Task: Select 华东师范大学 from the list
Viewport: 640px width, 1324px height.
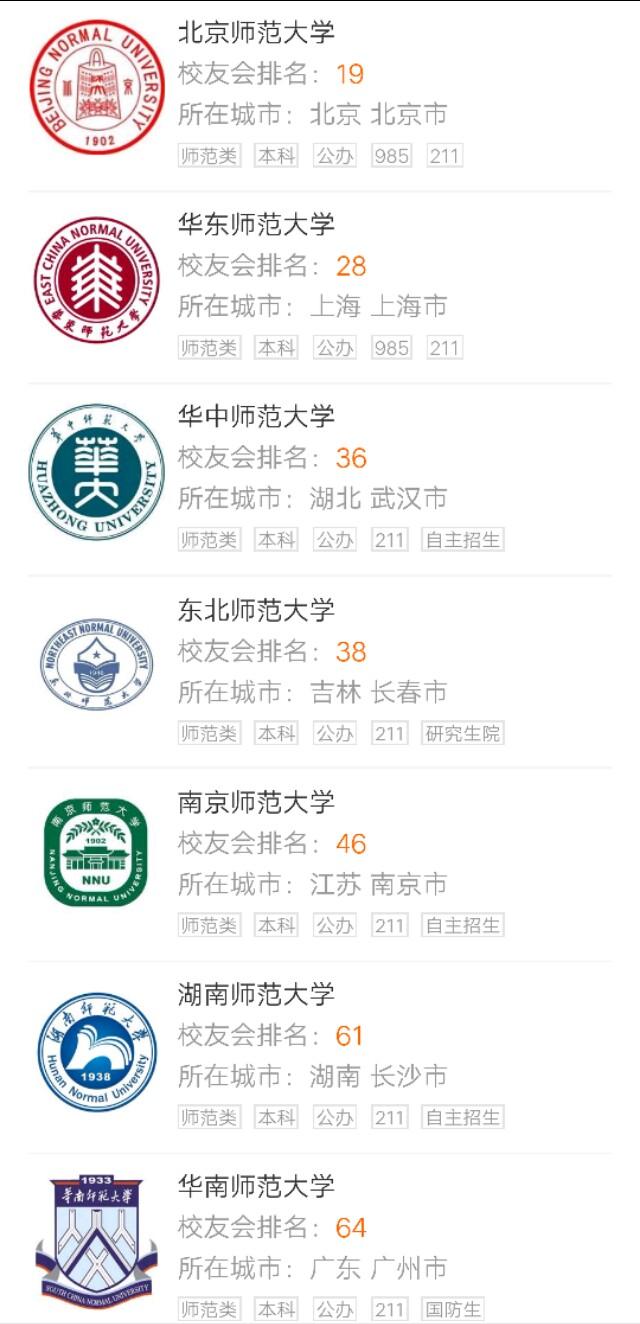Action: pyautogui.click(x=256, y=224)
